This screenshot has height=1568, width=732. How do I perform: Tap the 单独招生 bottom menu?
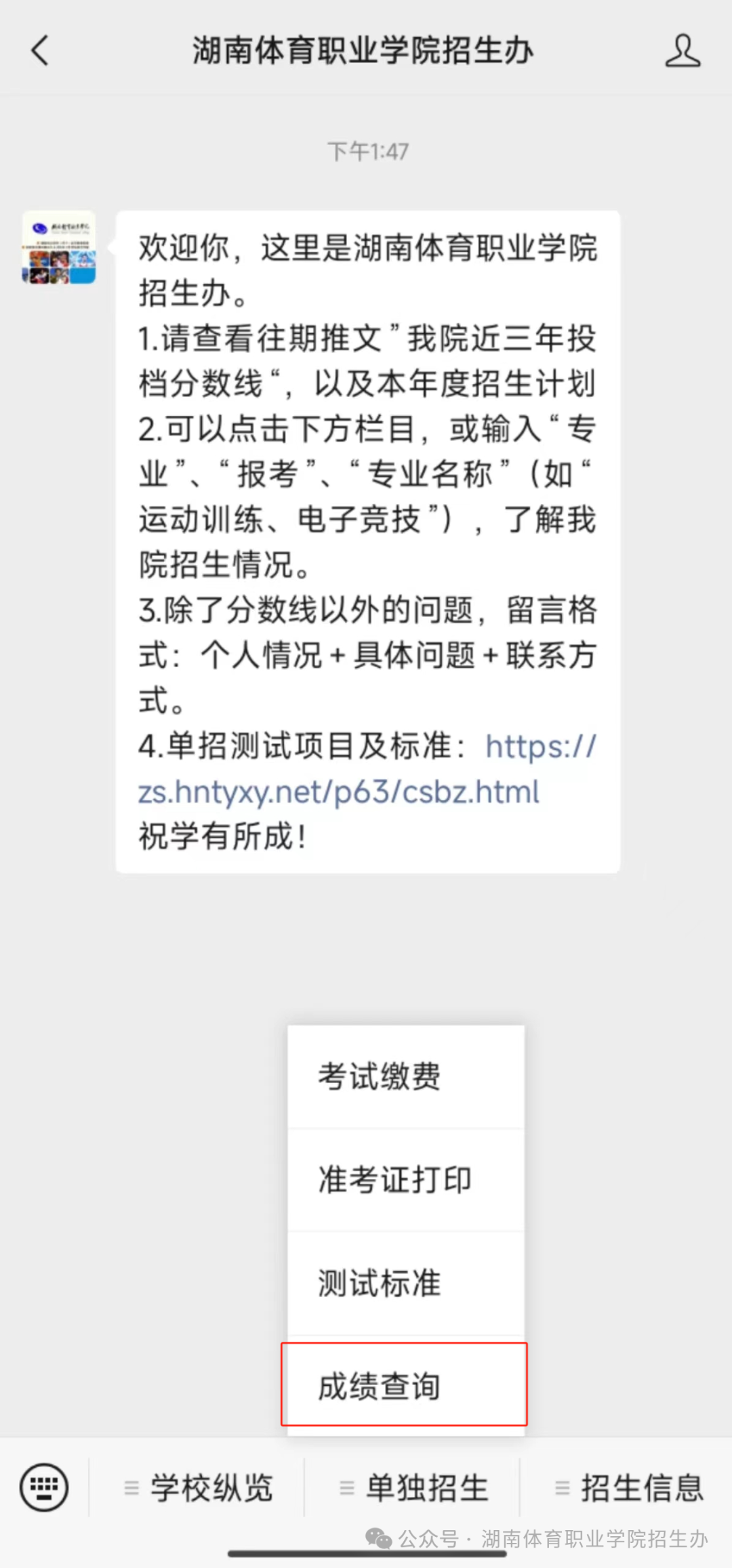pyautogui.click(x=413, y=1488)
